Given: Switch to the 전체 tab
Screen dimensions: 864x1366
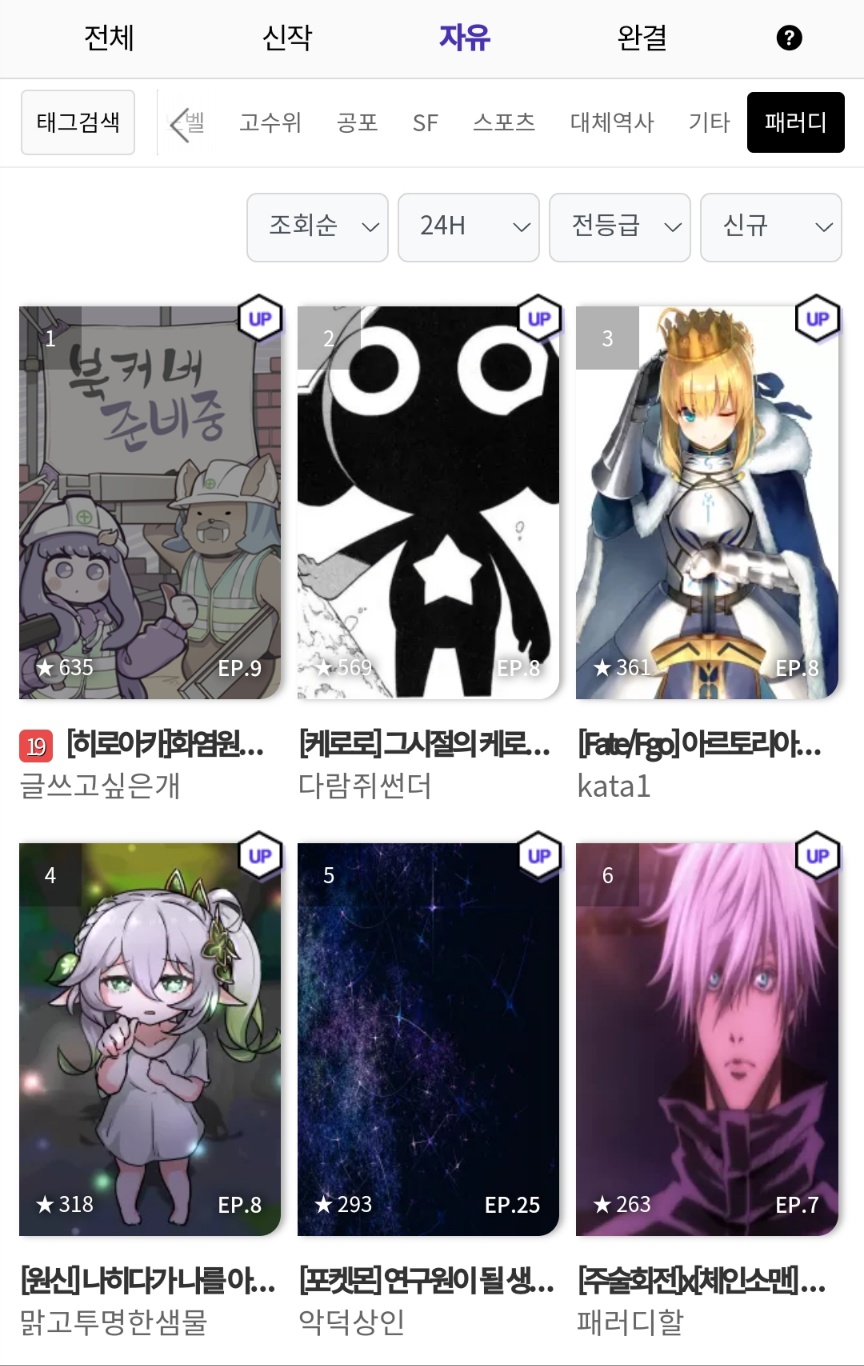Looking at the screenshot, I should pos(109,39).
